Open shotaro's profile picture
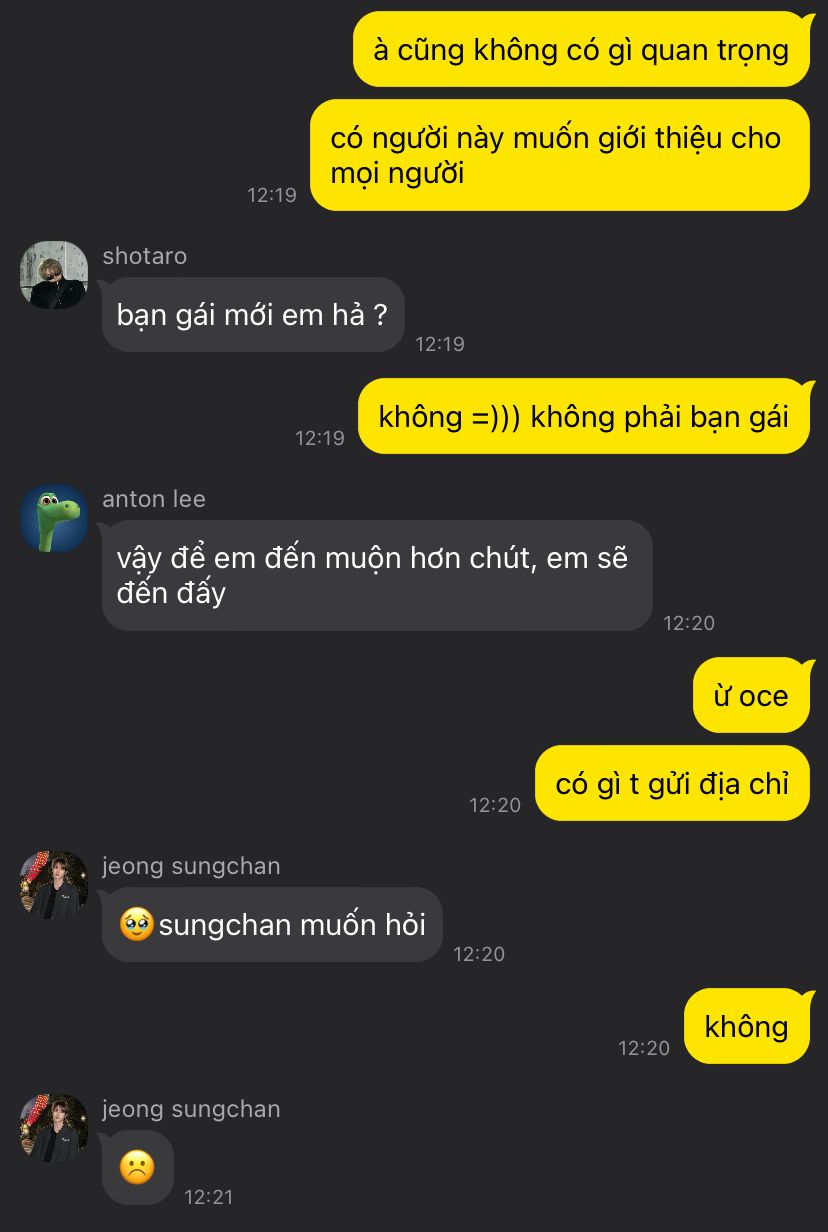 click(x=54, y=275)
